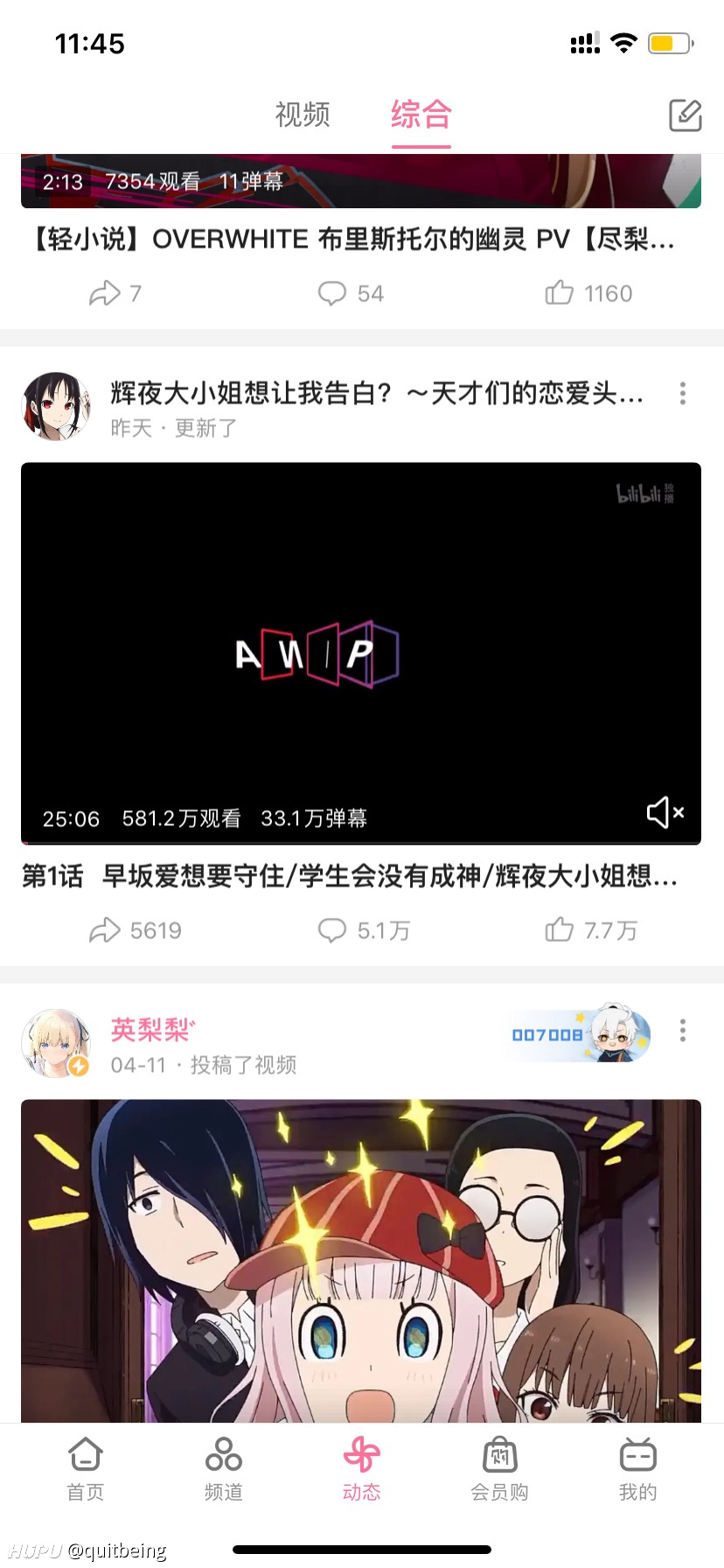Viewport: 724px width, 1568px height.
Task: Select the 综合 tab
Action: [x=421, y=115]
